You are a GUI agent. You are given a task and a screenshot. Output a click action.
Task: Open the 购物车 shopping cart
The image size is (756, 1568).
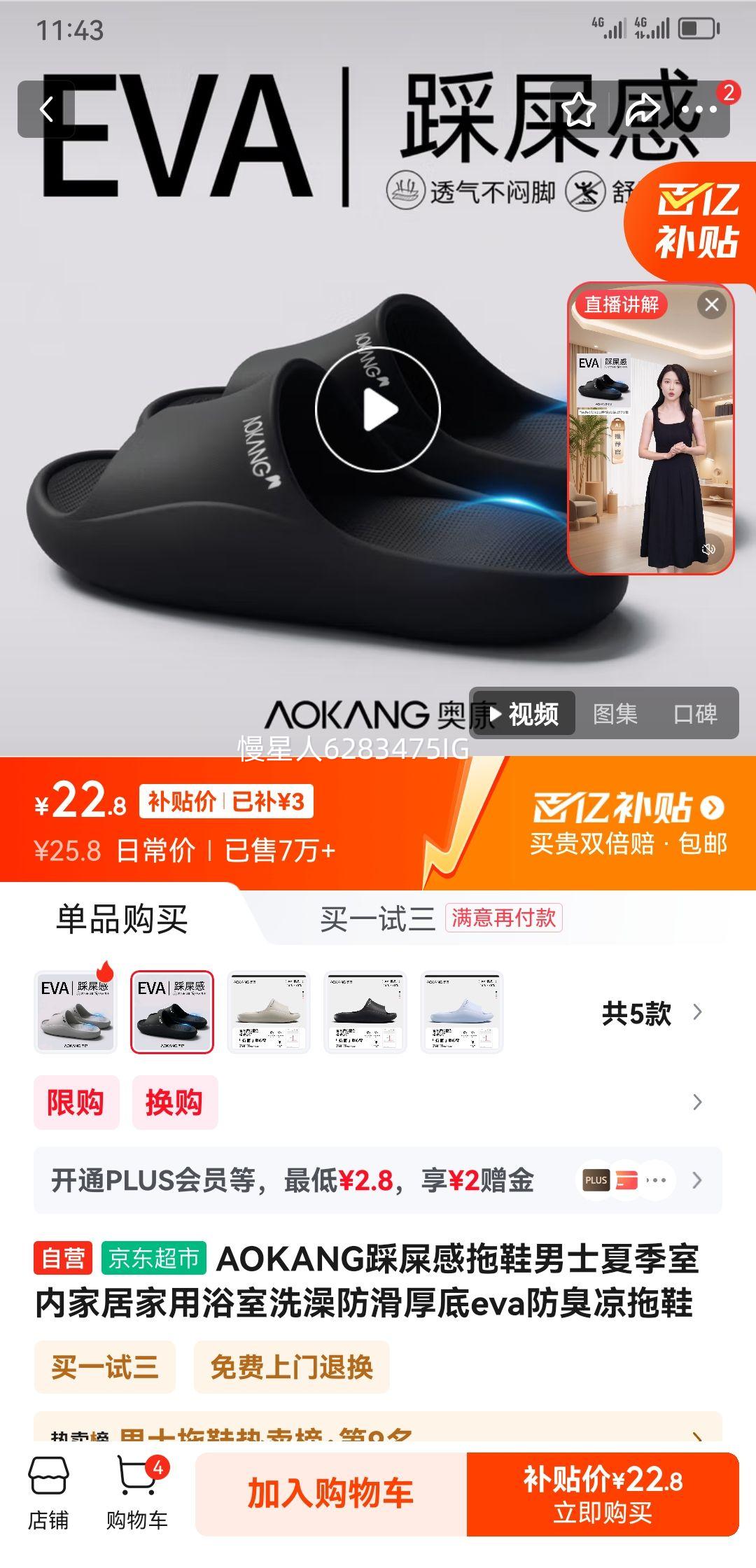tap(137, 1492)
